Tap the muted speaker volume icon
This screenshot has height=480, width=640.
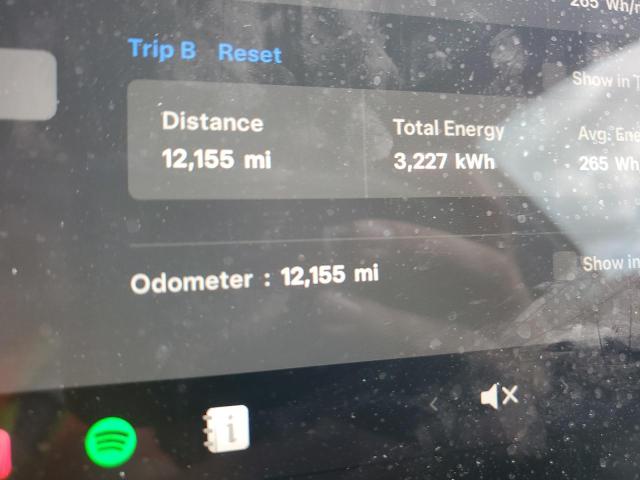[498, 397]
